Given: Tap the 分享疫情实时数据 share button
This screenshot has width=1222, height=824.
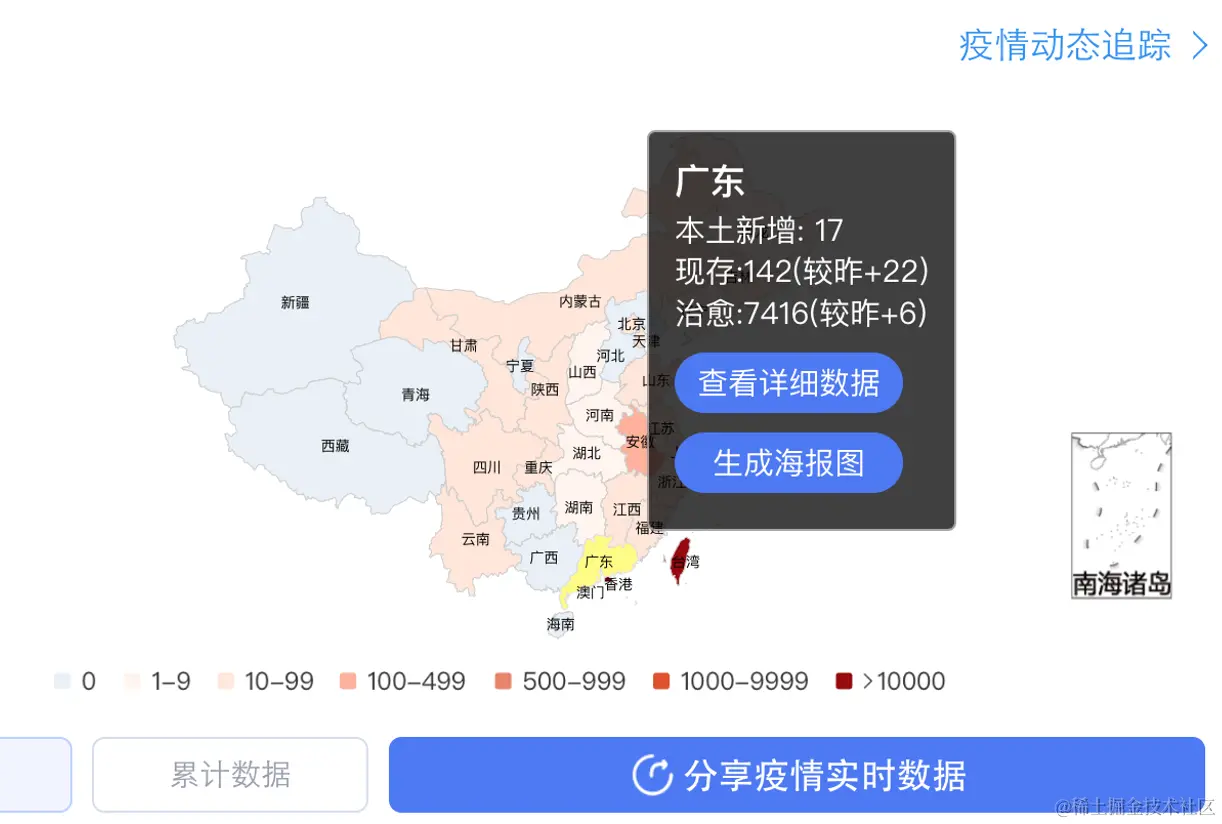Looking at the screenshot, I should 797,775.
